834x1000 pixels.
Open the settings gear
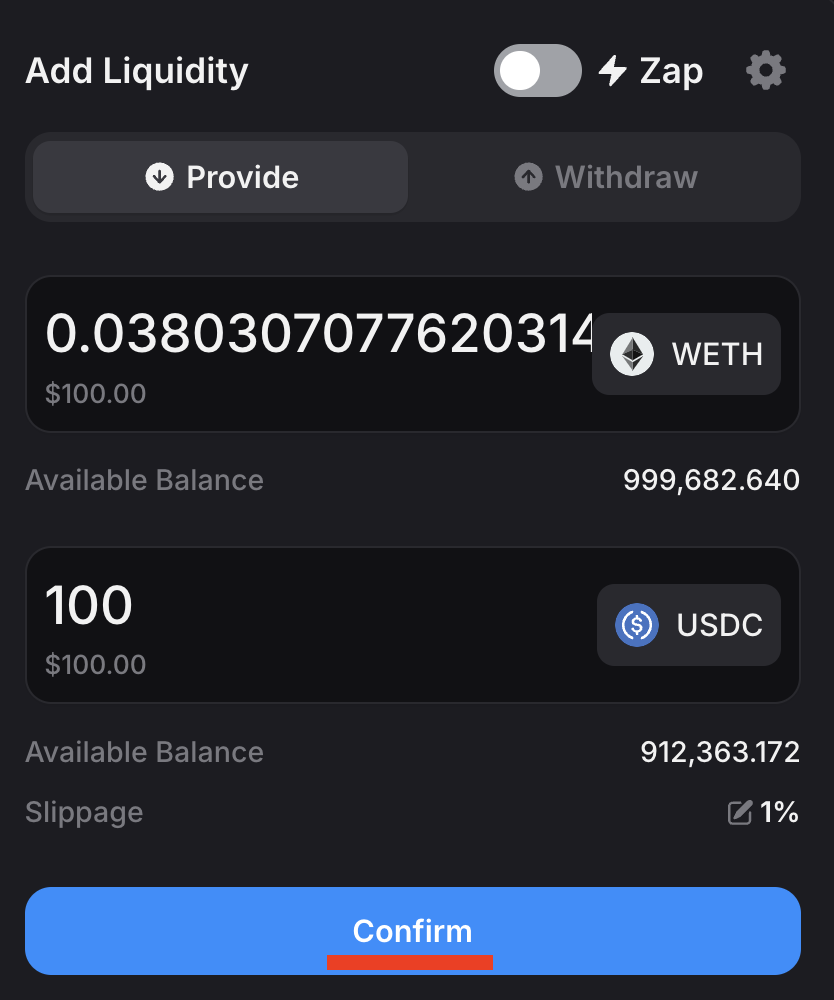766,71
